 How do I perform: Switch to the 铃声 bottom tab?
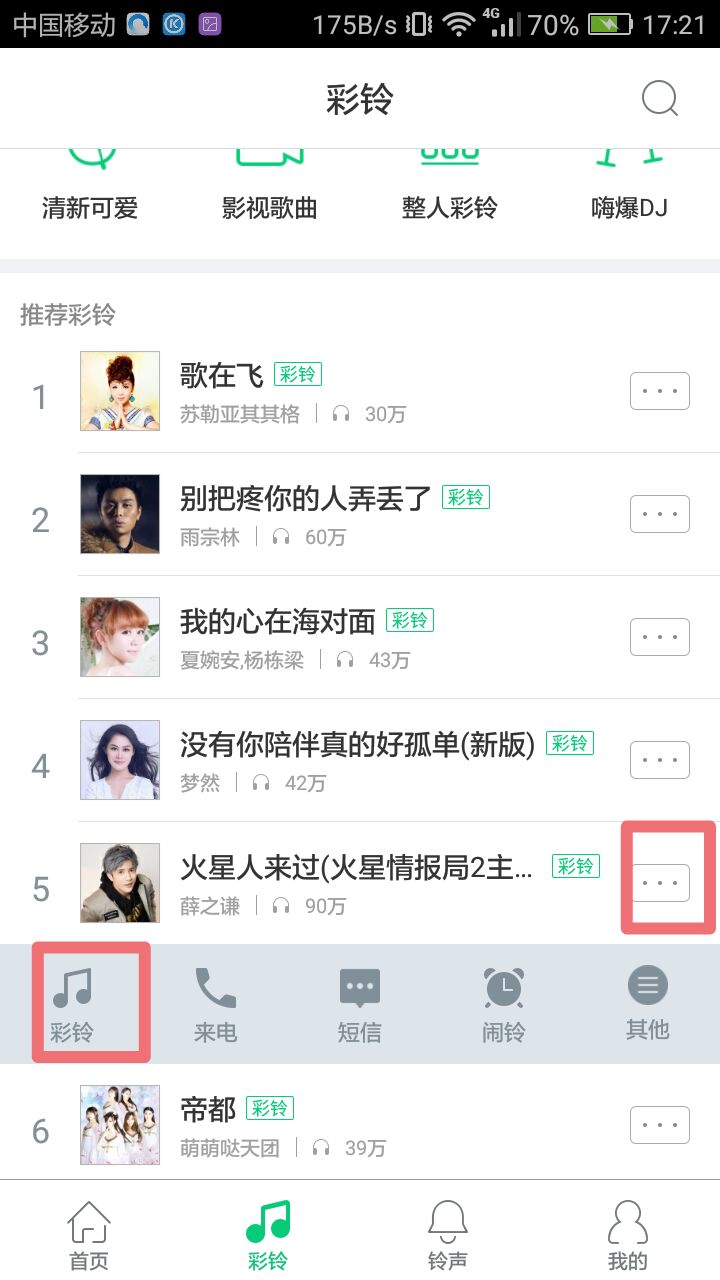[x=448, y=1230]
